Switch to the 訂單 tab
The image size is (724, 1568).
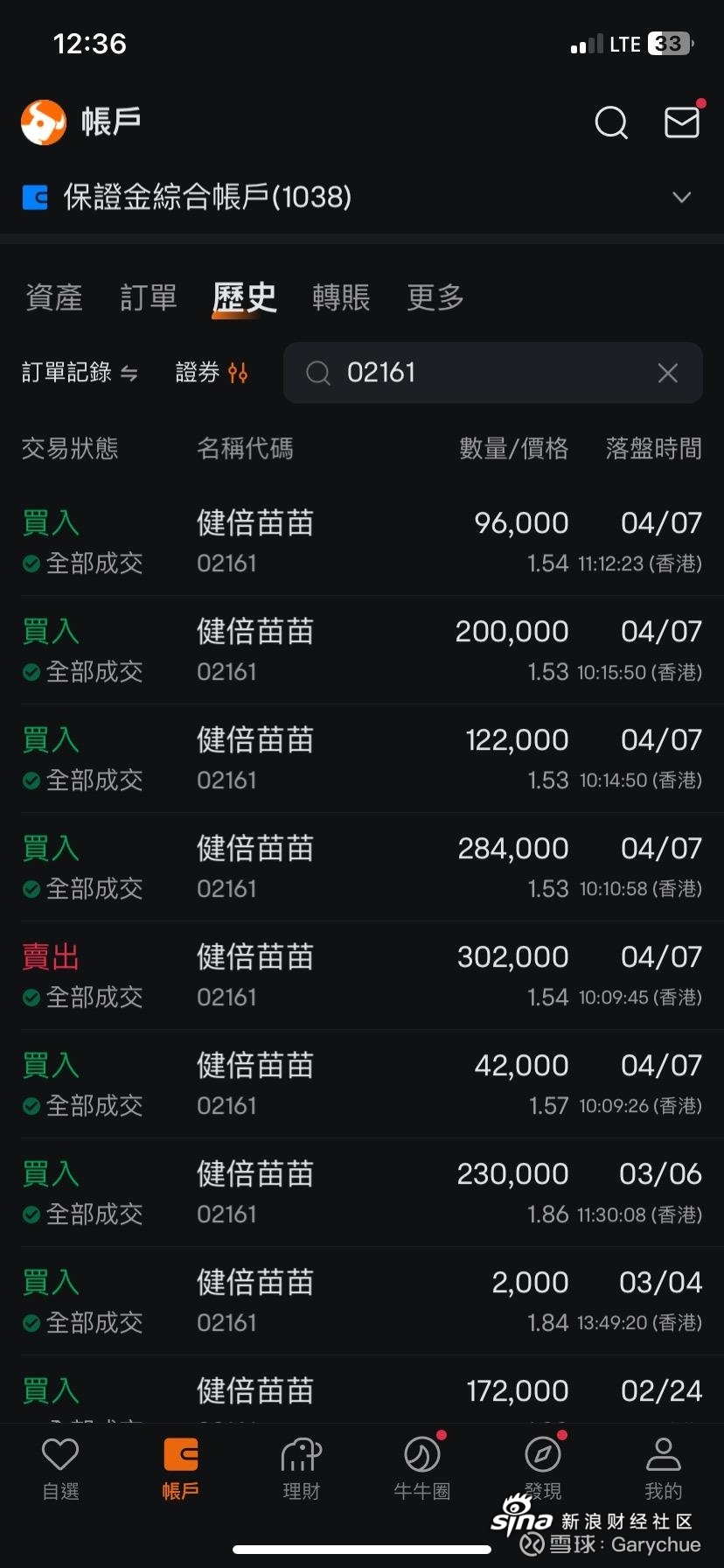149,297
